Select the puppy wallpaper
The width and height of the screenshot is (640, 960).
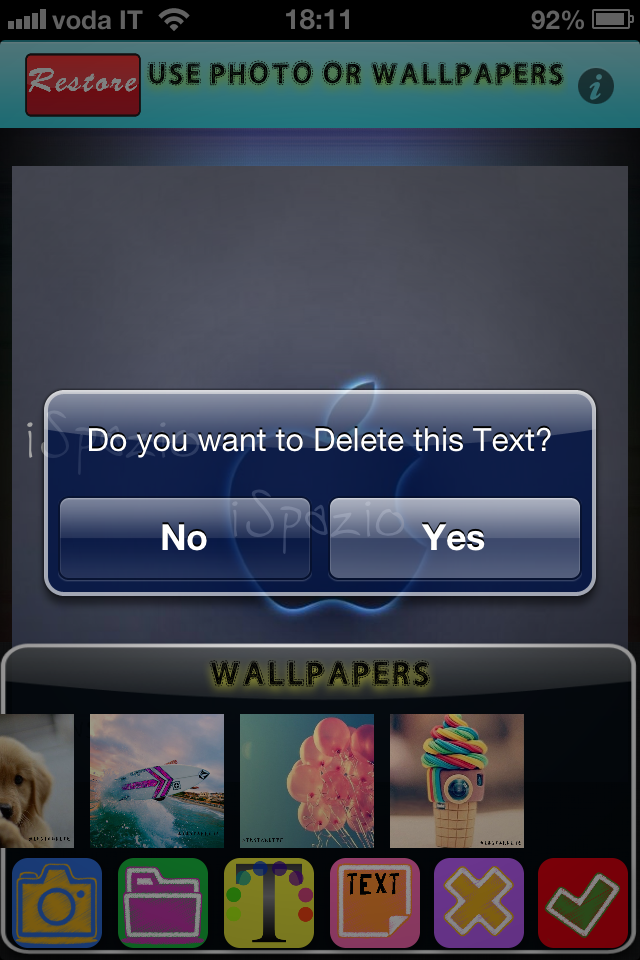[x=35, y=780]
